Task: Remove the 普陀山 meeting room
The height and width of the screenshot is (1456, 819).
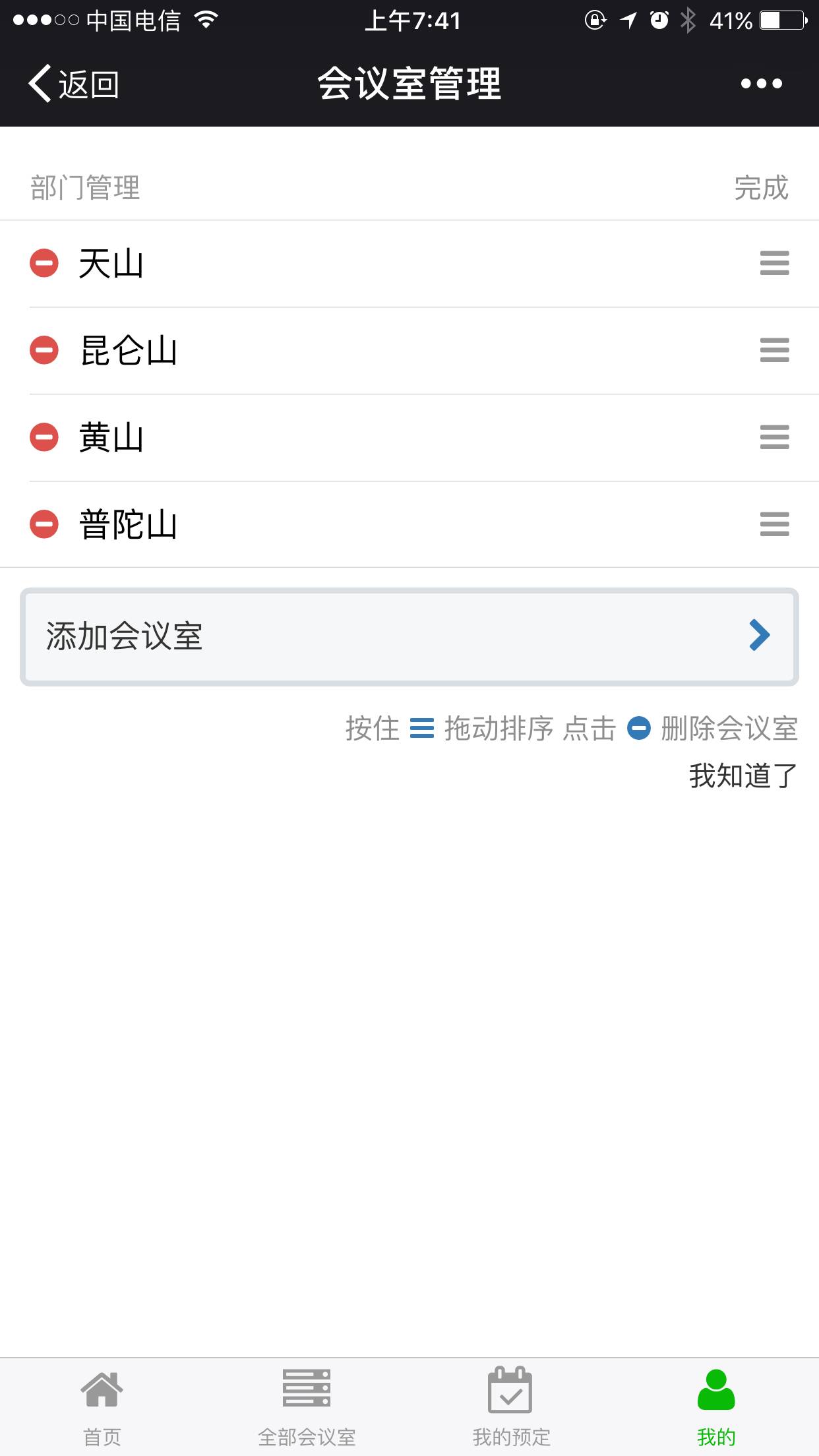Action: (x=44, y=524)
